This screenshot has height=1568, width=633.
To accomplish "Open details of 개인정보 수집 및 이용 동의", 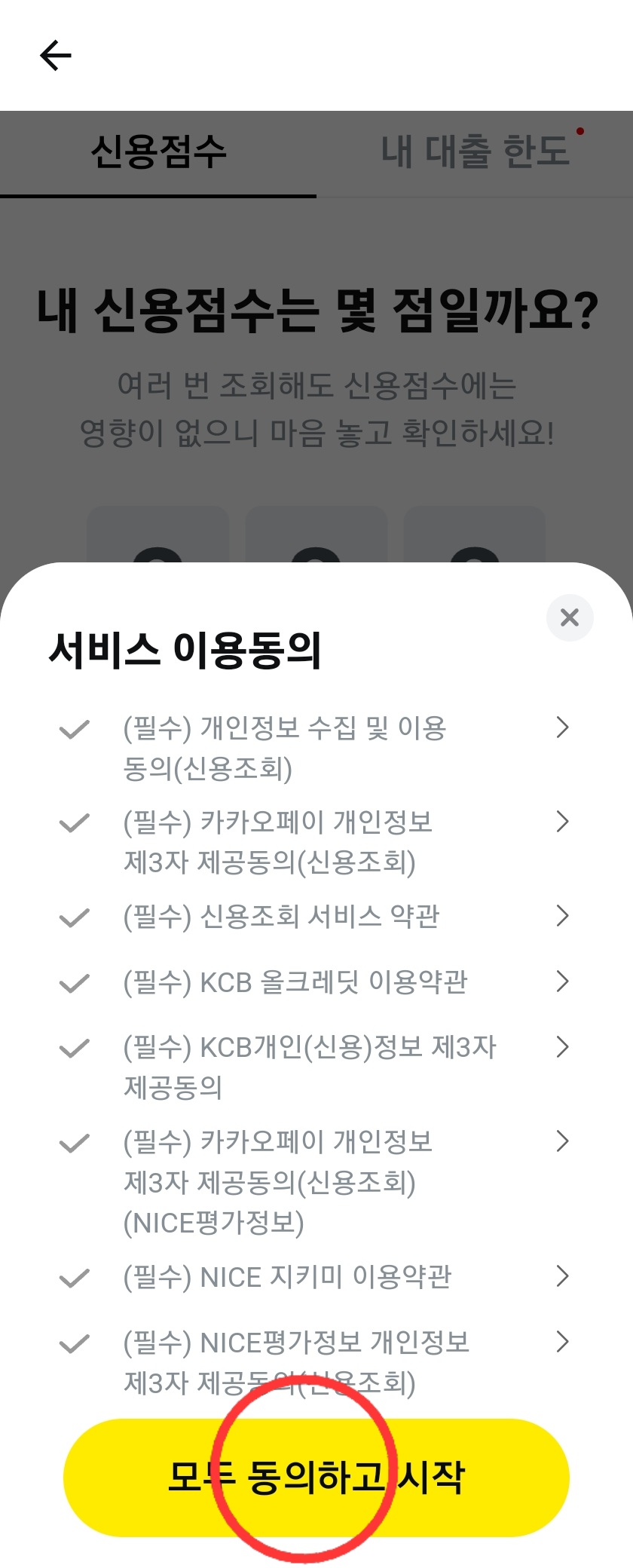I will tap(561, 728).
